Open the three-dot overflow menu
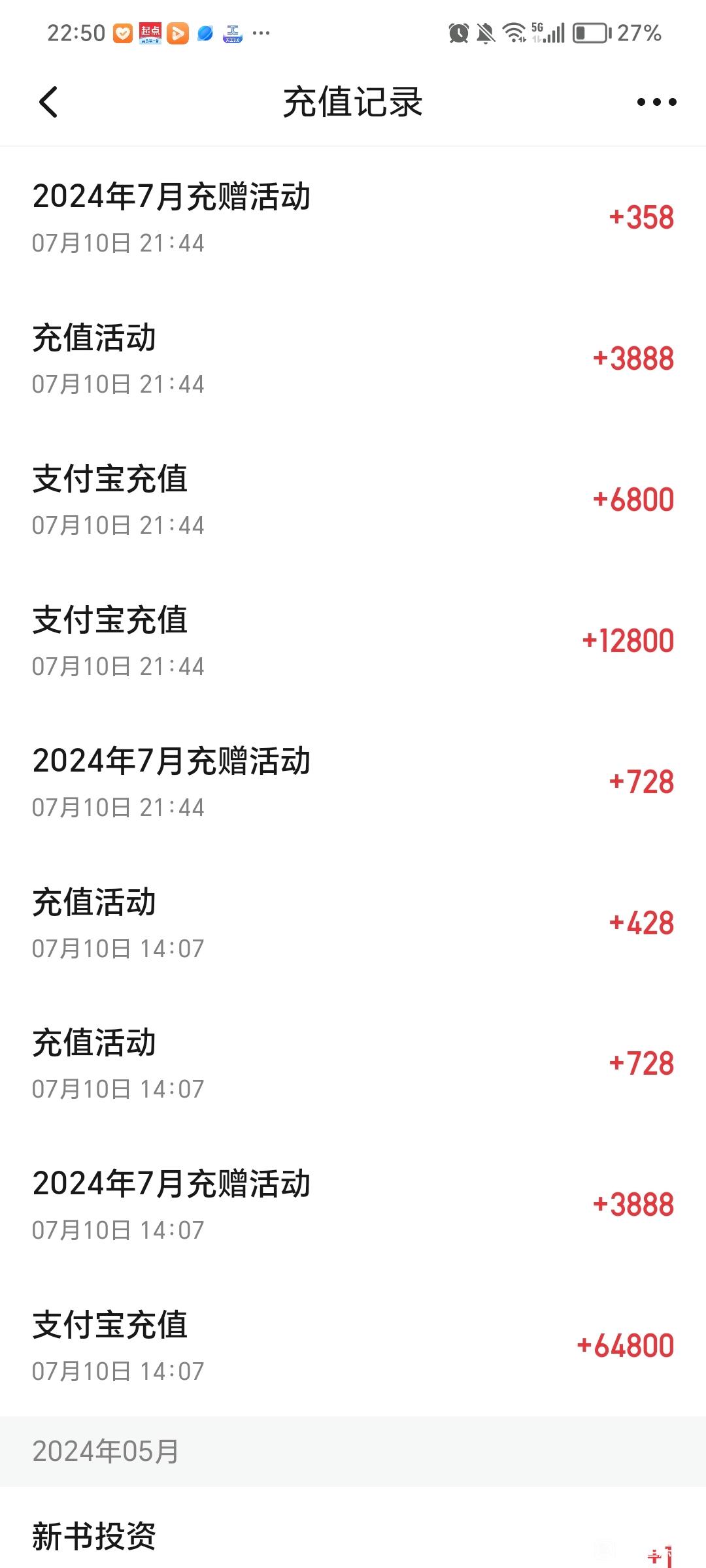This screenshot has height=1568, width=706. [x=656, y=102]
